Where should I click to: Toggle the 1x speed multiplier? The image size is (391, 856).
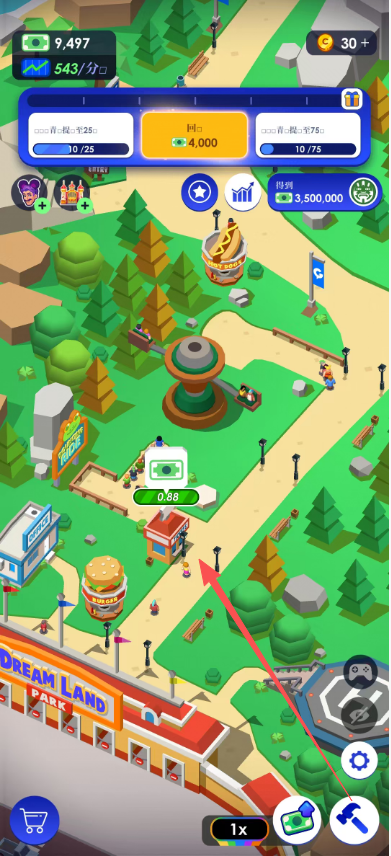pyautogui.click(x=239, y=830)
